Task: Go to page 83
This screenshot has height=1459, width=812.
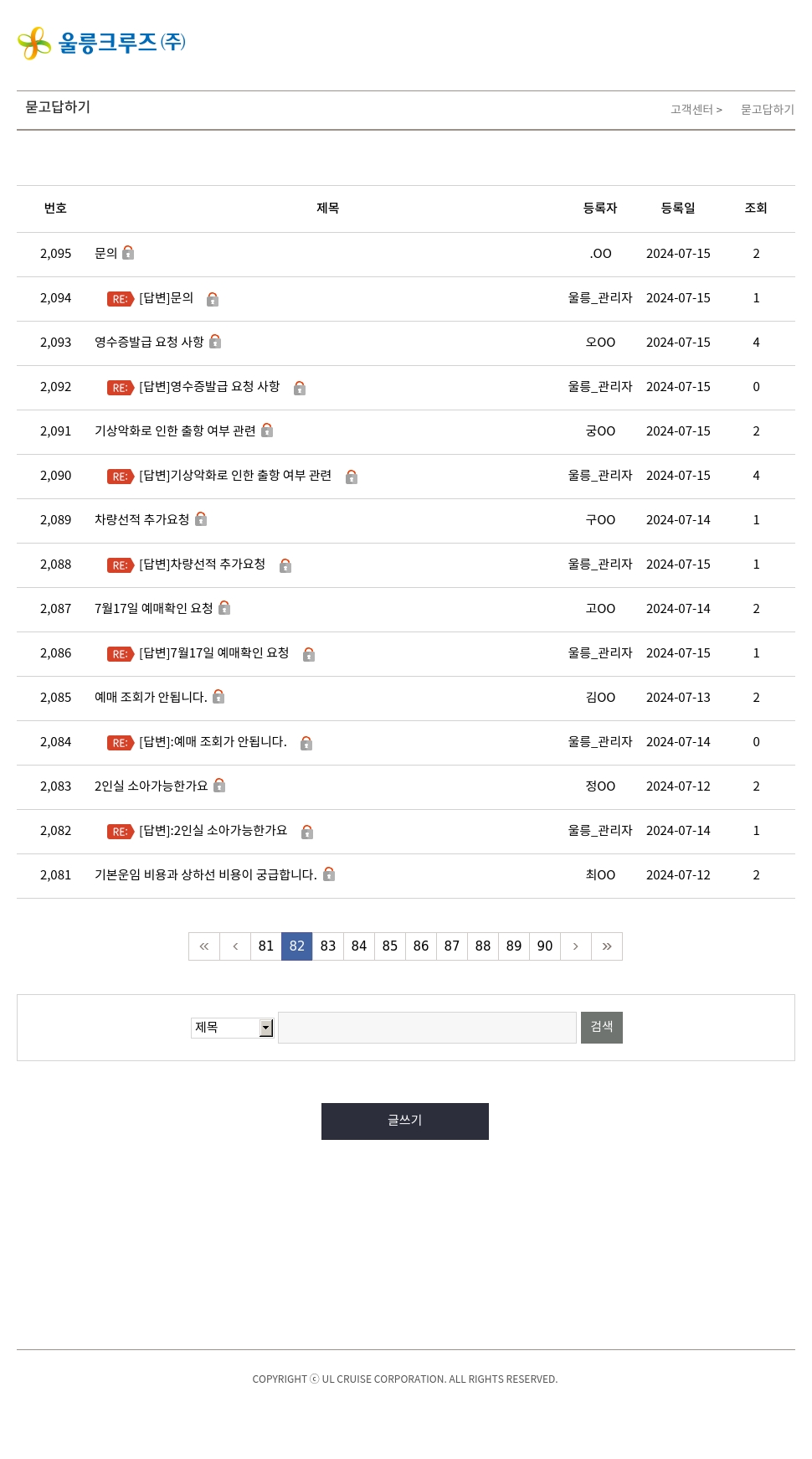Action: click(x=328, y=946)
